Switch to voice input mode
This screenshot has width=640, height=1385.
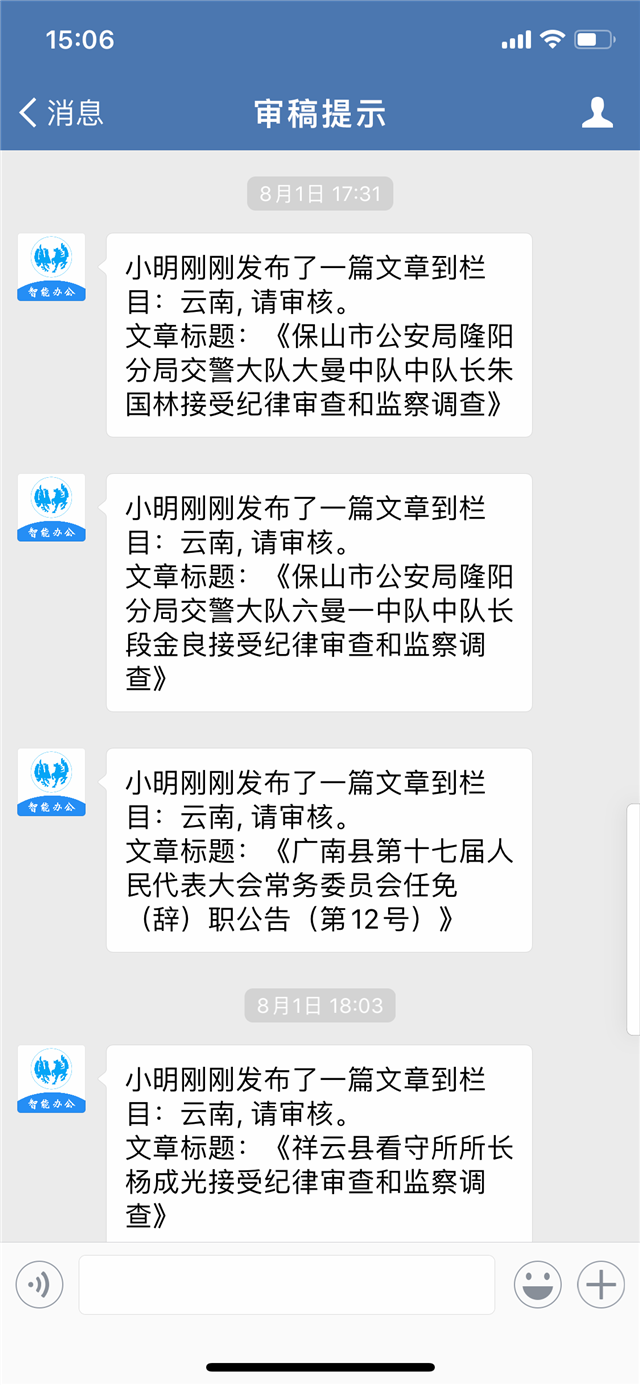tap(40, 1284)
